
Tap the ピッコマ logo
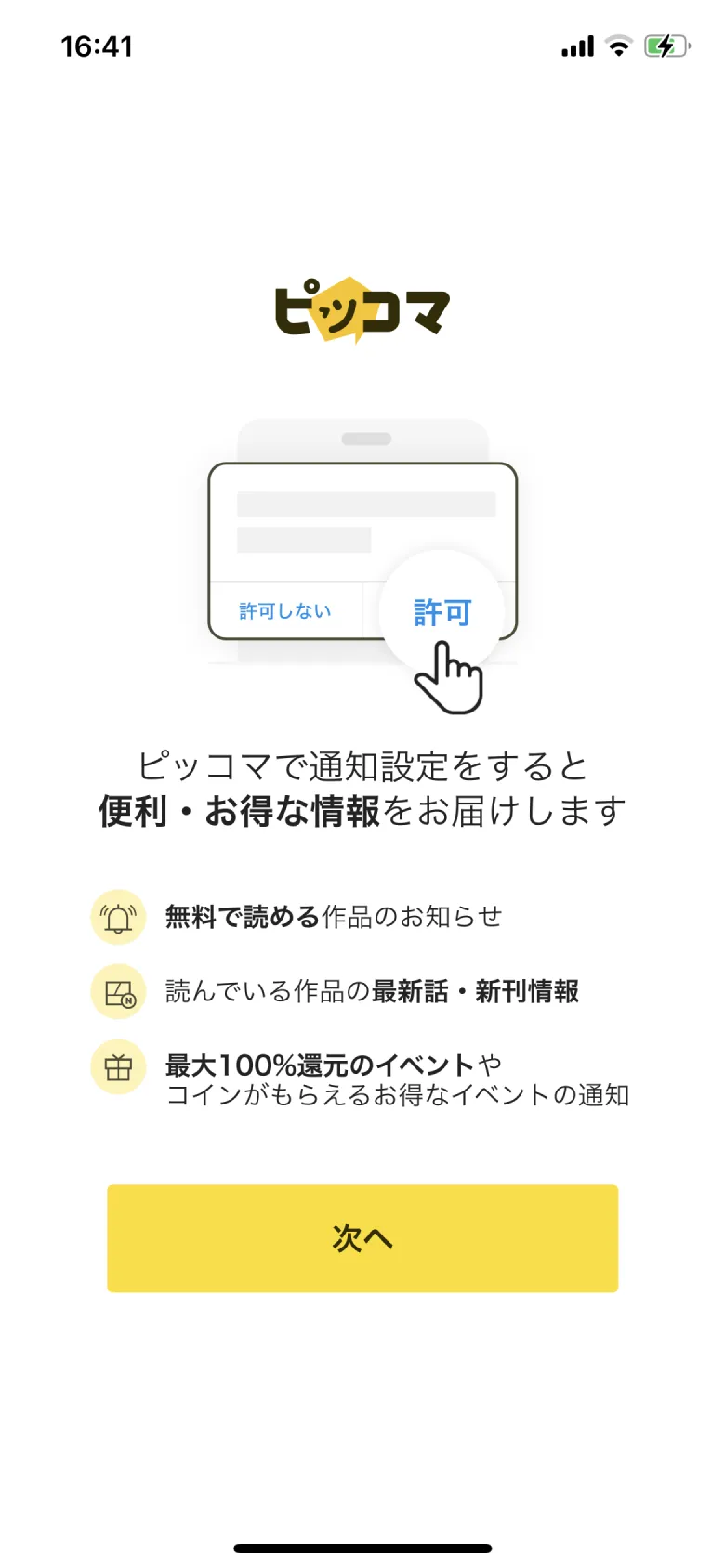(362, 311)
